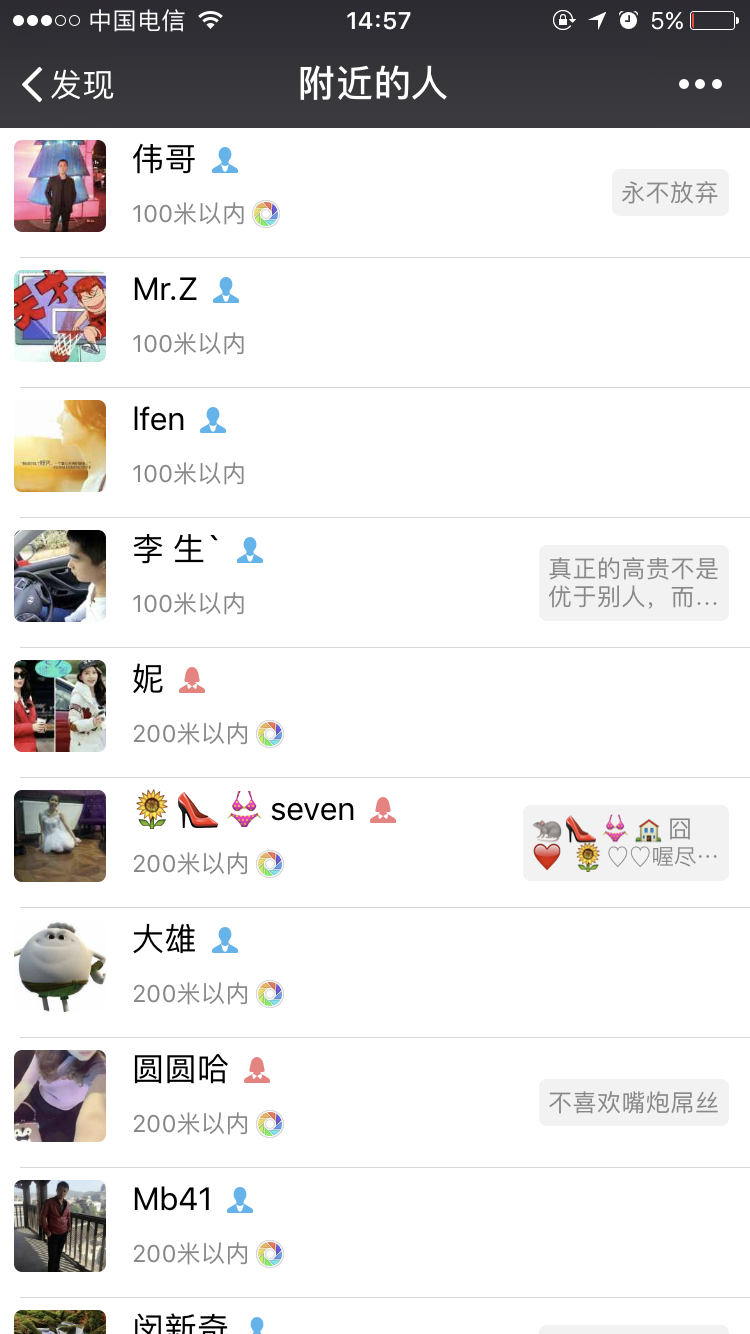
Task: Tap 妮's red profile photo
Action: click(x=59, y=706)
